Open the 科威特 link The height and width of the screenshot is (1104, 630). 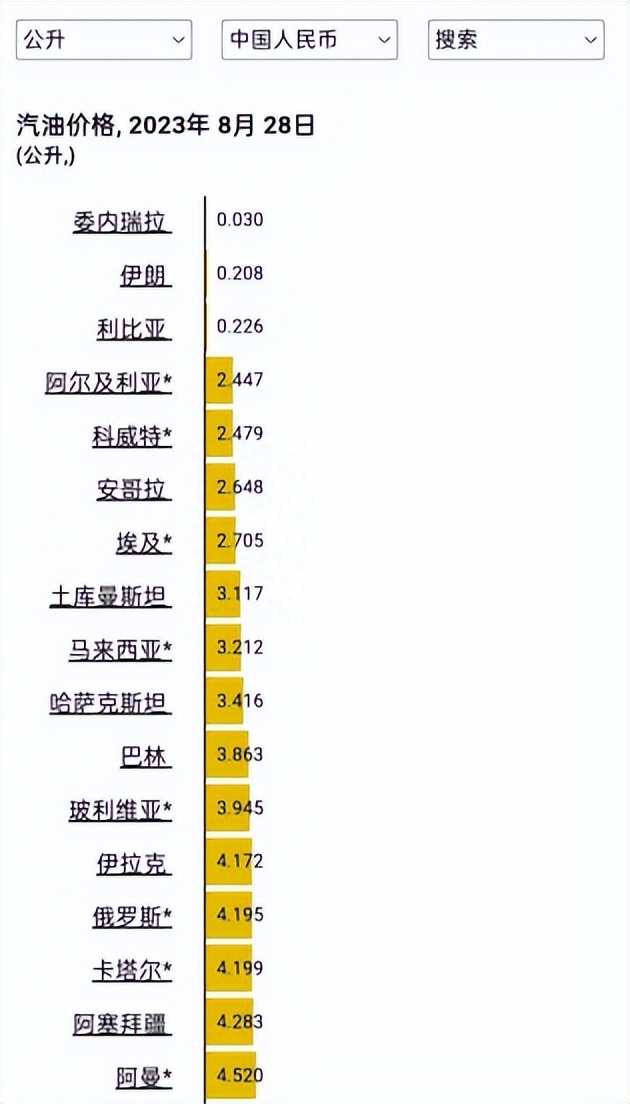coord(132,436)
